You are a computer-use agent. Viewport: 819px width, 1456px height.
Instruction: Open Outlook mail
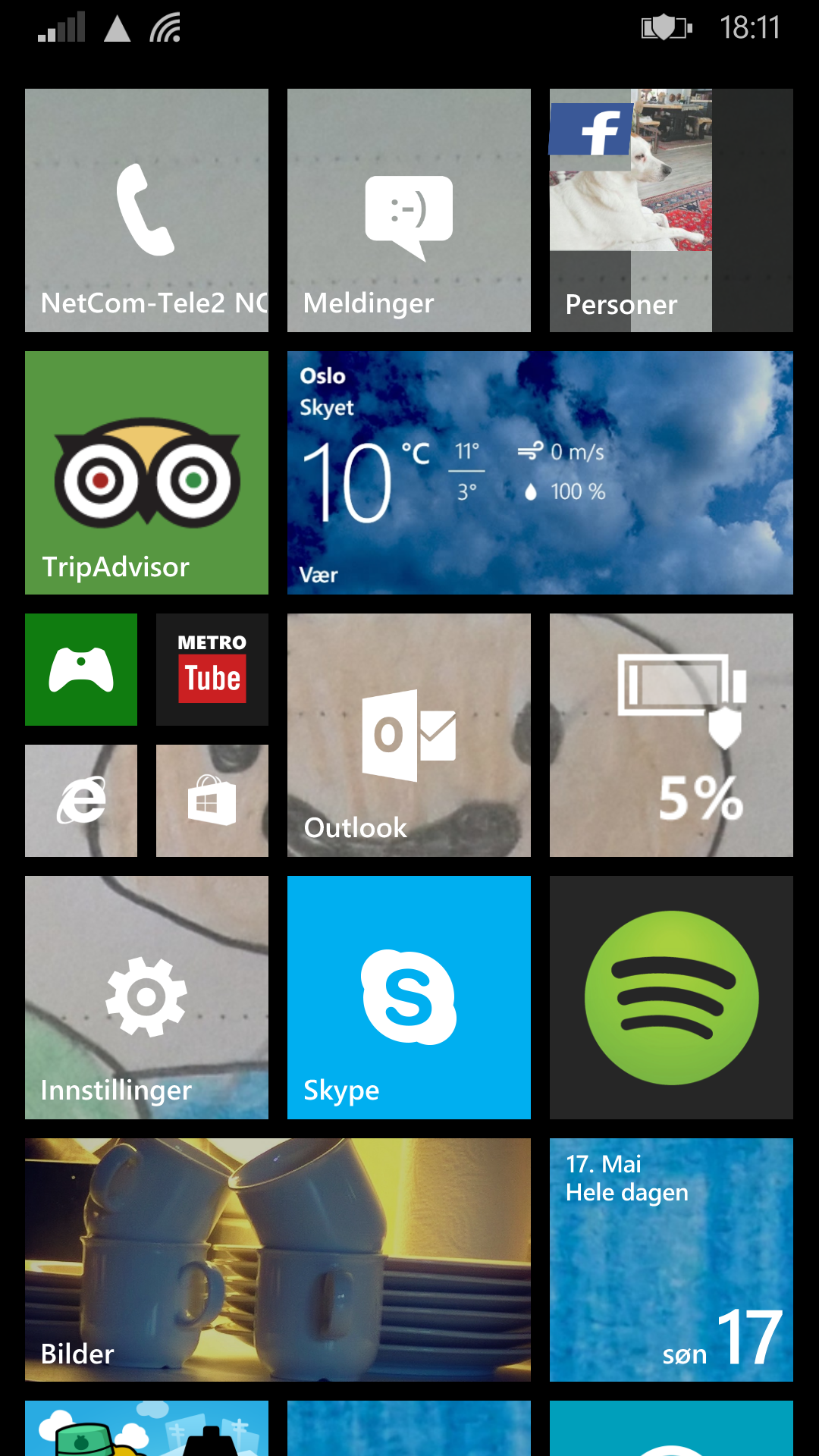click(409, 735)
